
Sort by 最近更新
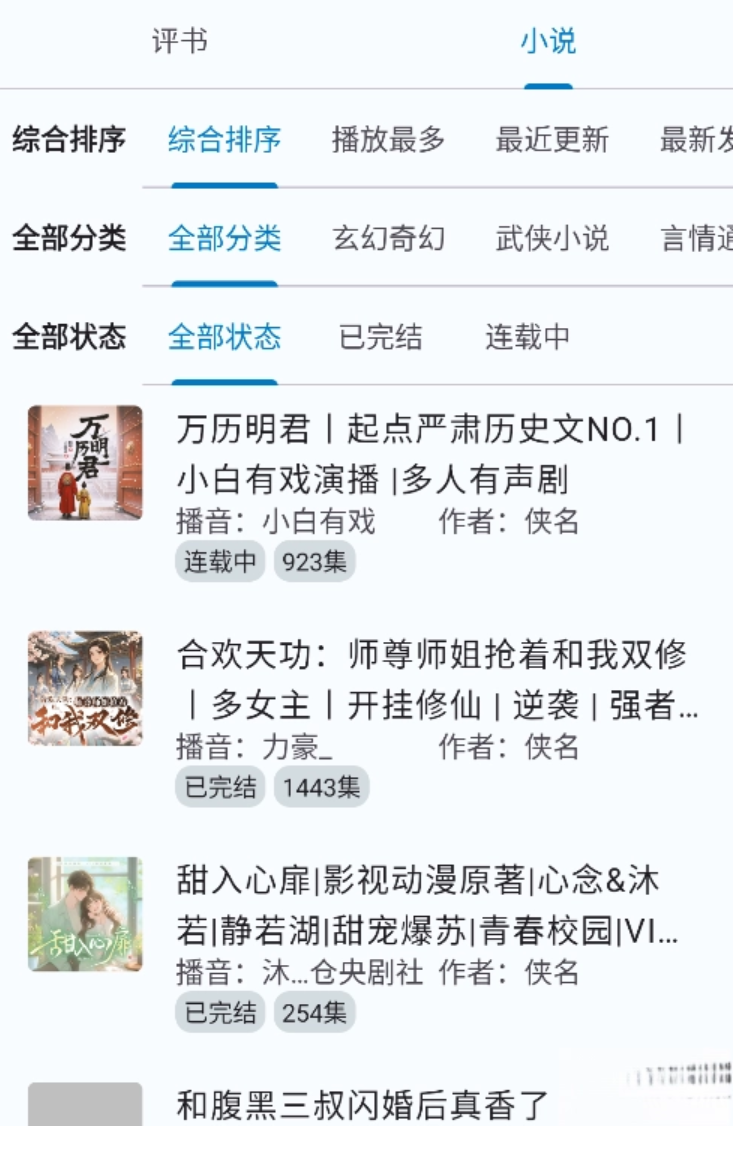point(552,140)
